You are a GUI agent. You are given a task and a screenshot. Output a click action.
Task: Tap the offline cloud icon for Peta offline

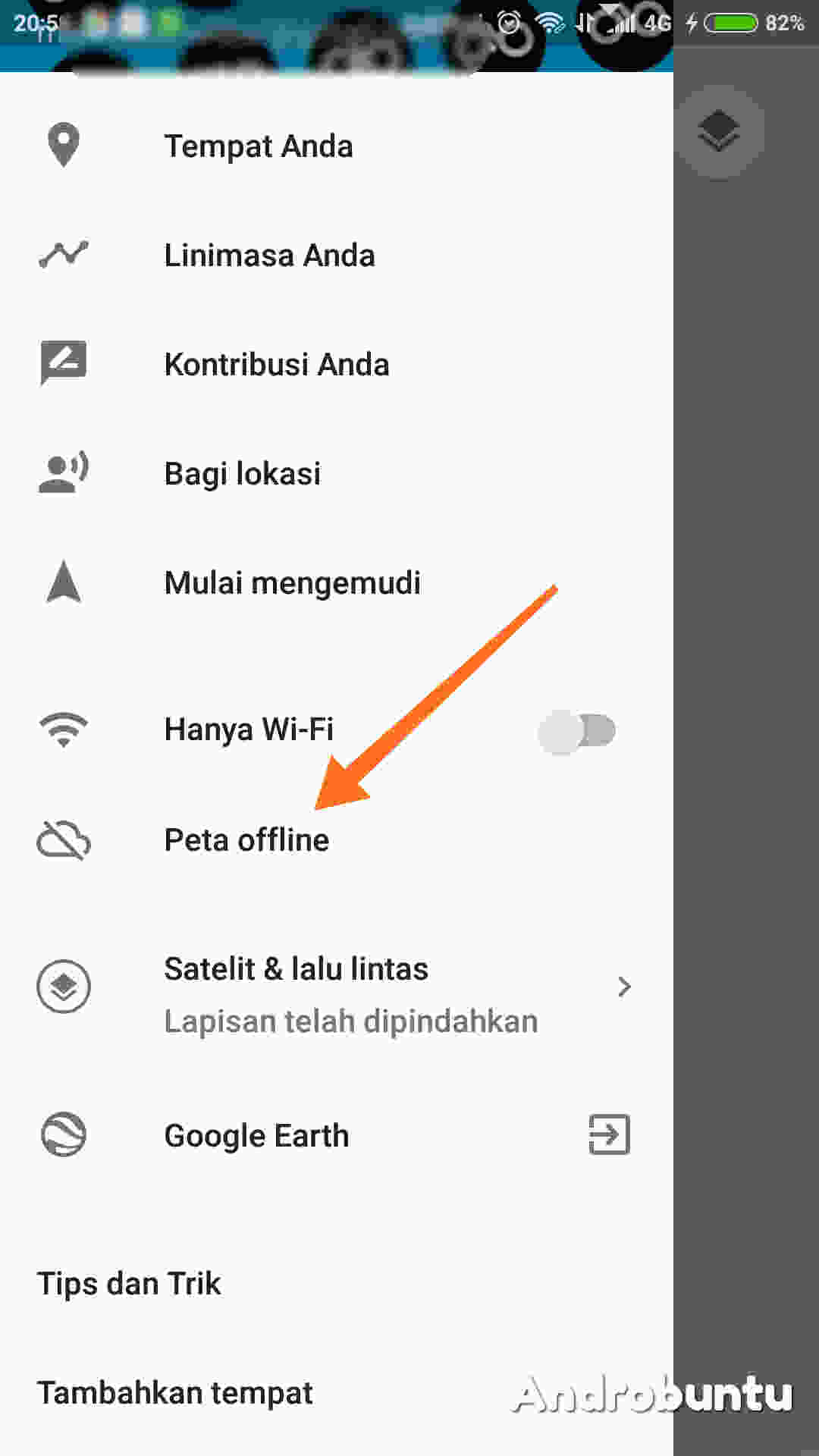(x=64, y=839)
